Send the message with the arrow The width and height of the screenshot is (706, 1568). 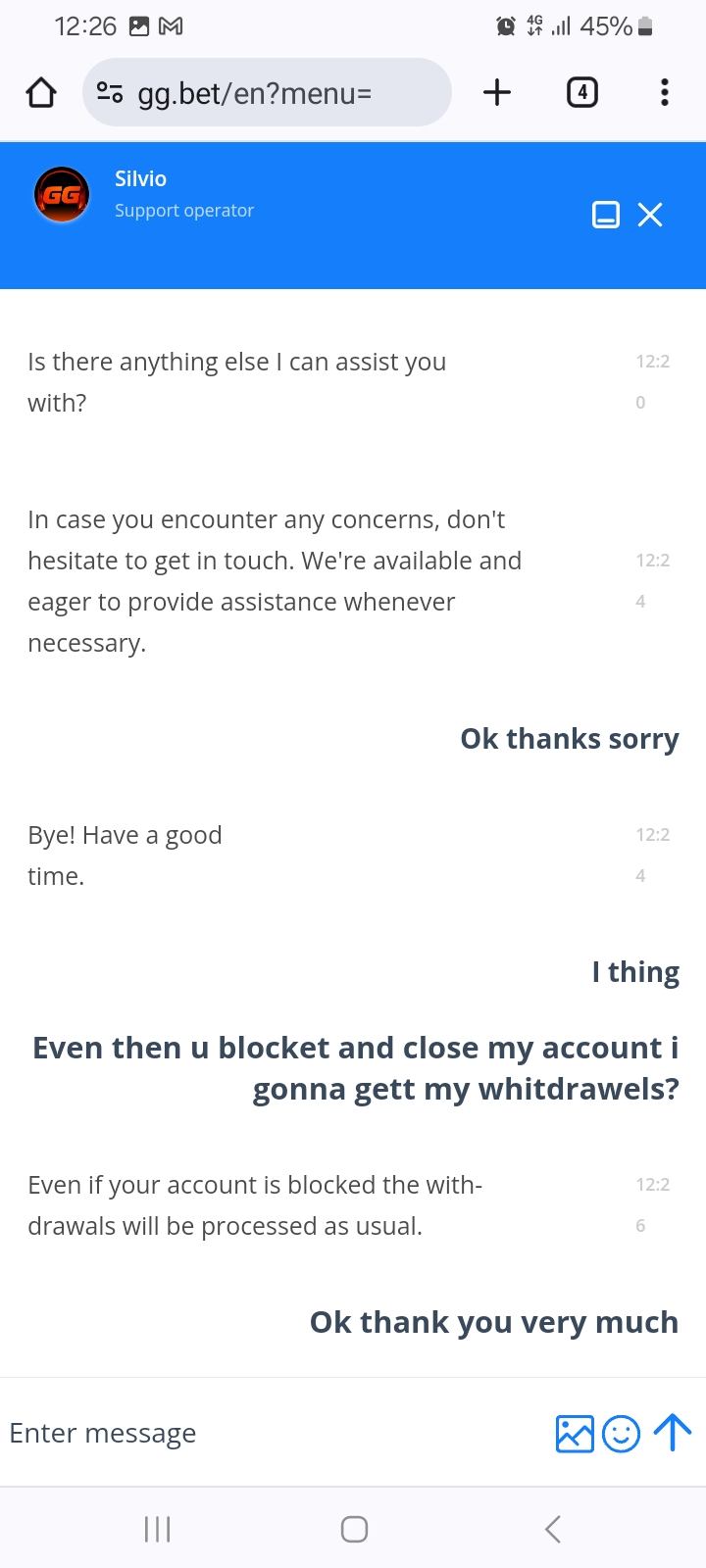coord(673,1432)
